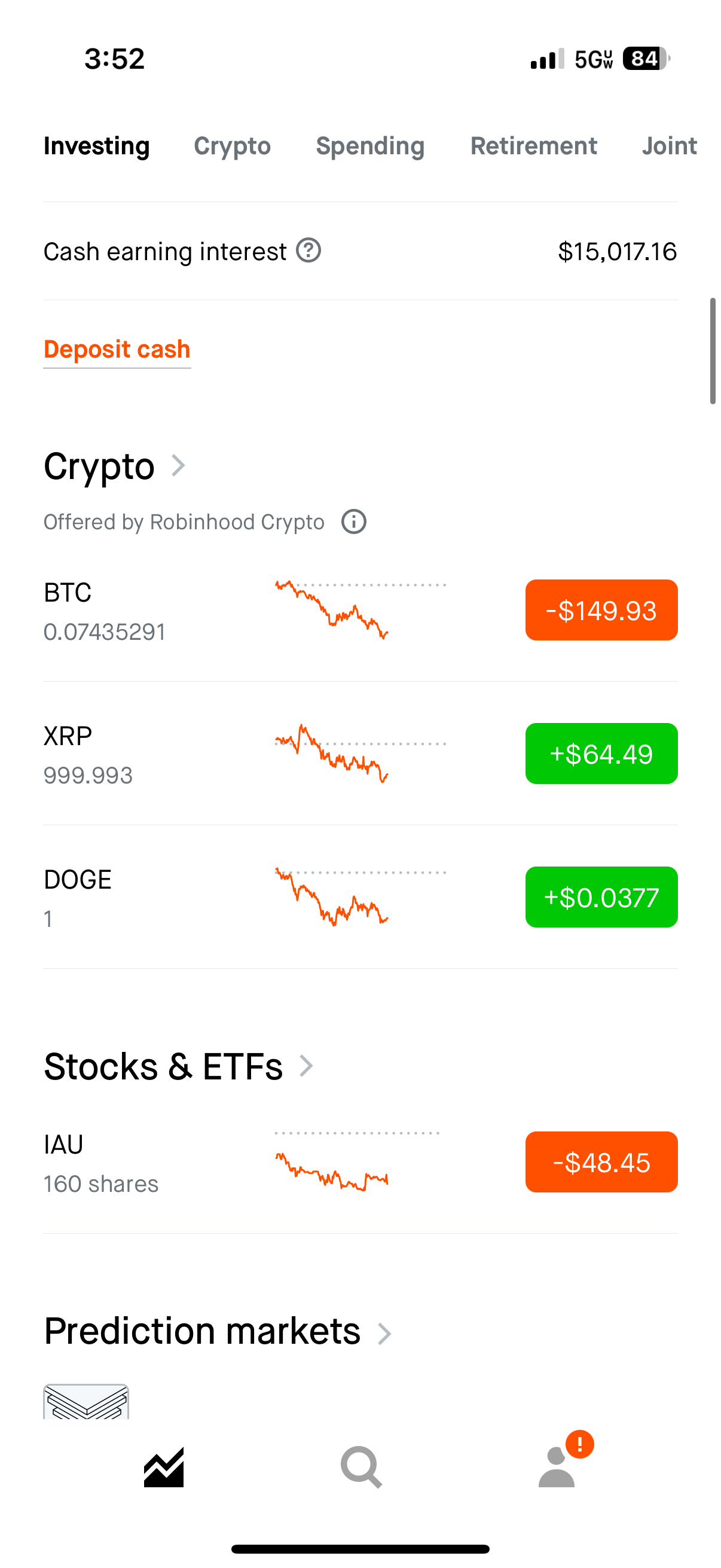721x1568 pixels.
Task: Toggle the XRP +$64.49 value button
Action: pyautogui.click(x=601, y=754)
